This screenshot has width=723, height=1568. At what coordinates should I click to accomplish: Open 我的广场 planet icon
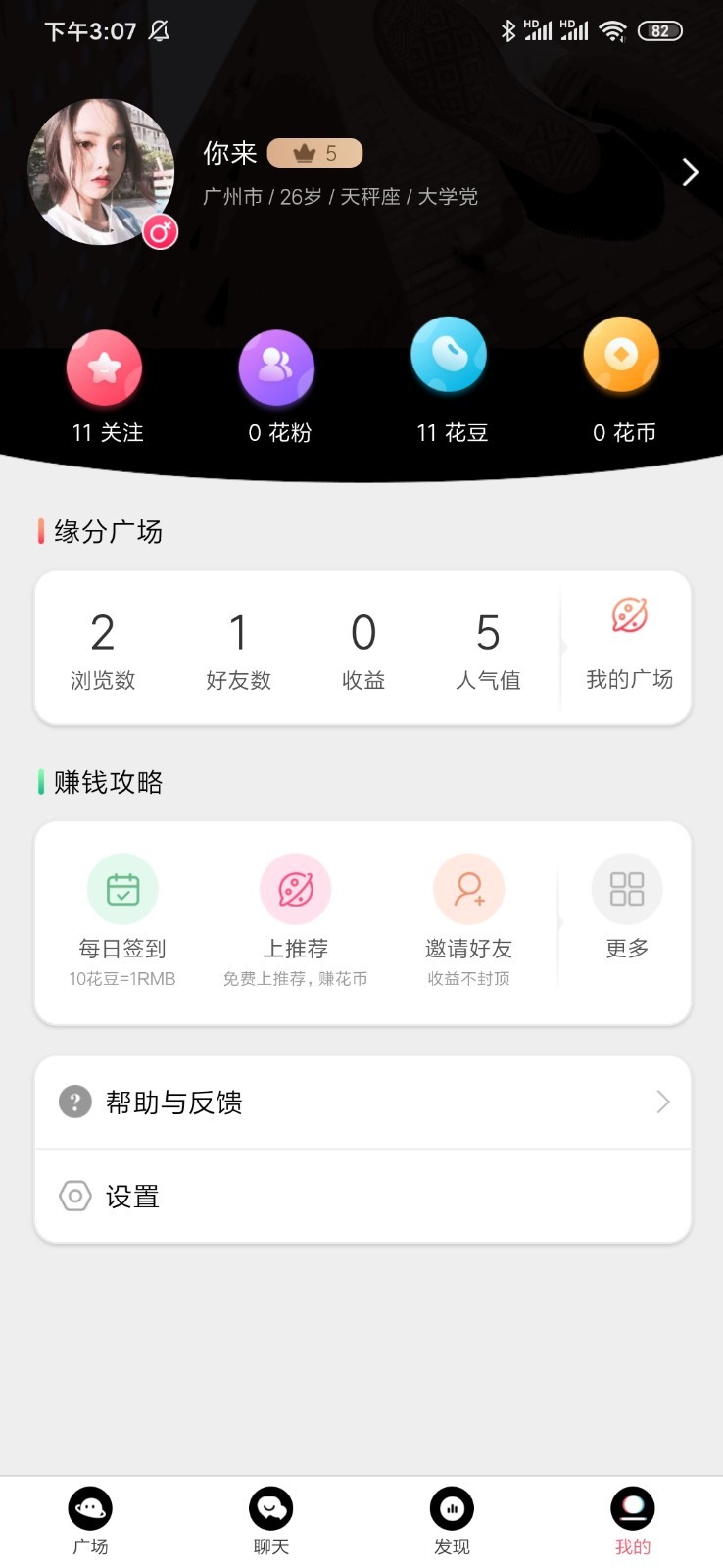(627, 616)
